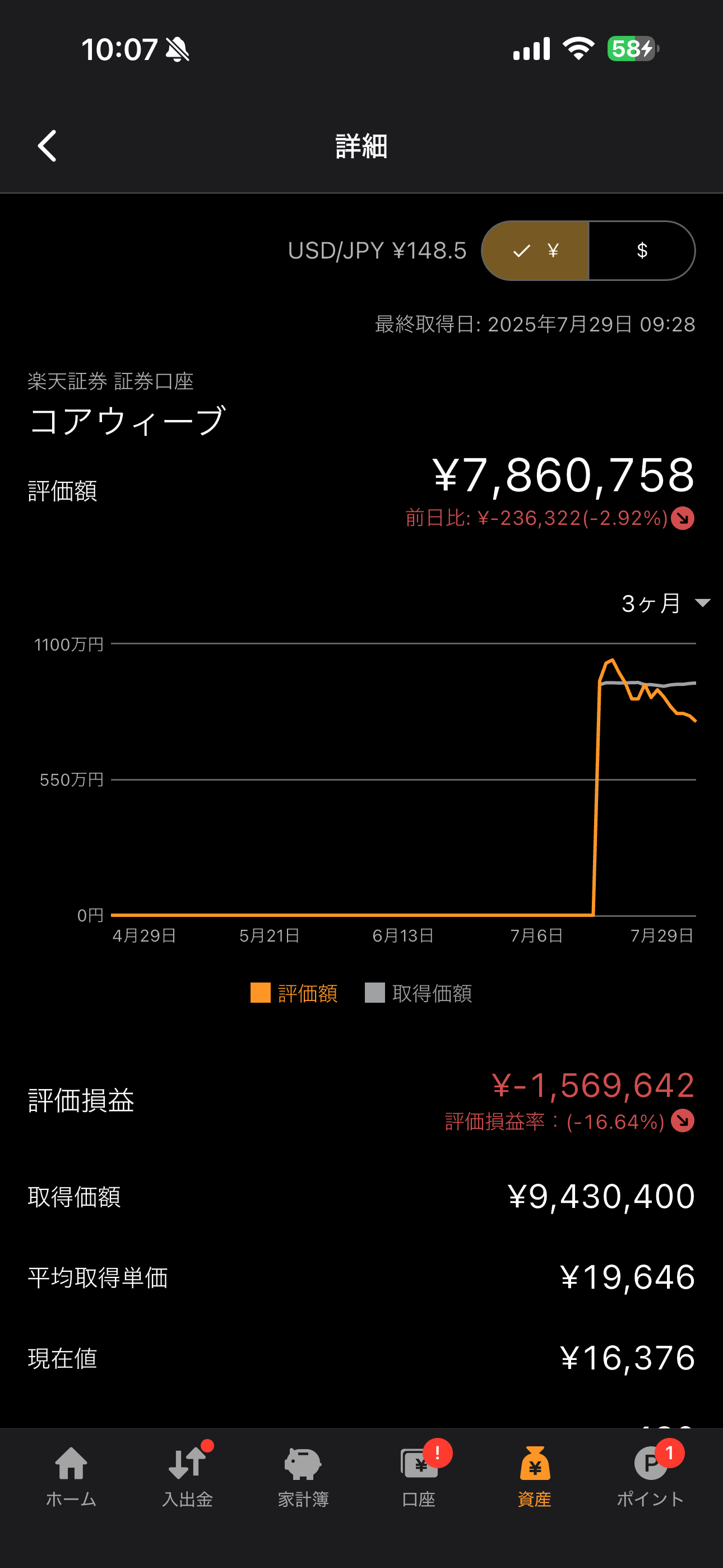The width and height of the screenshot is (723, 1568).
Task: Go to the 口座 tab
Action: [419, 1477]
